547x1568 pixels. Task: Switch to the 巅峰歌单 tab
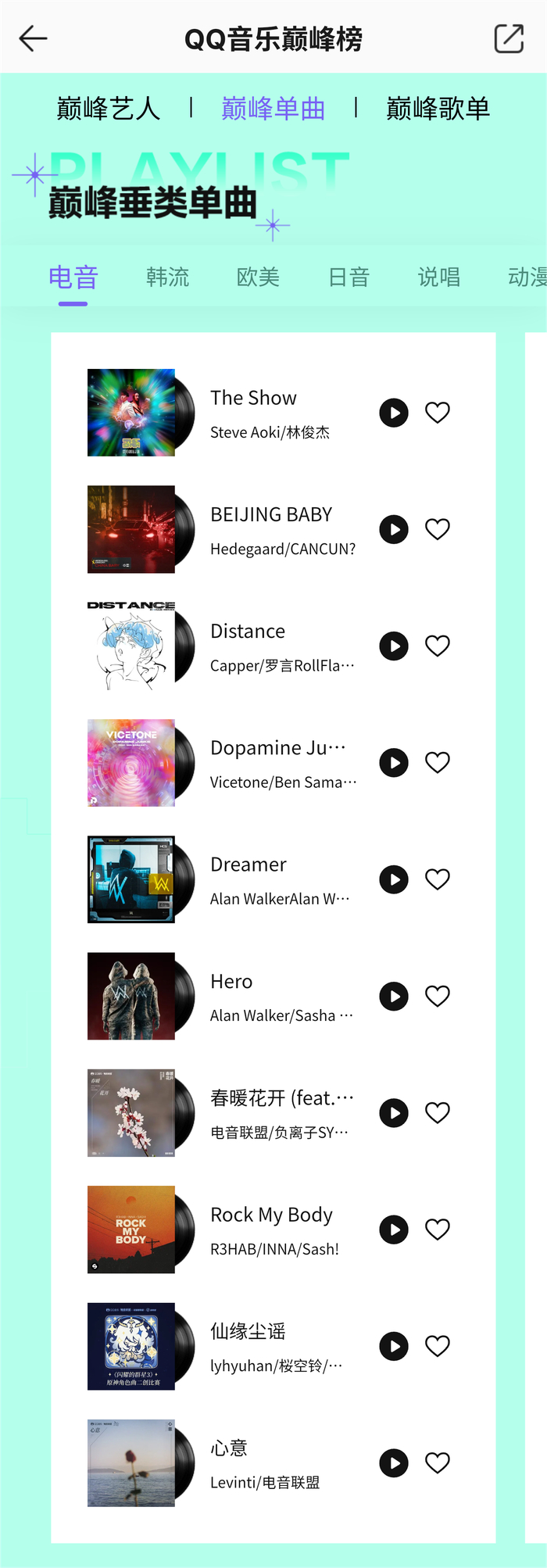pyautogui.click(x=438, y=108)
